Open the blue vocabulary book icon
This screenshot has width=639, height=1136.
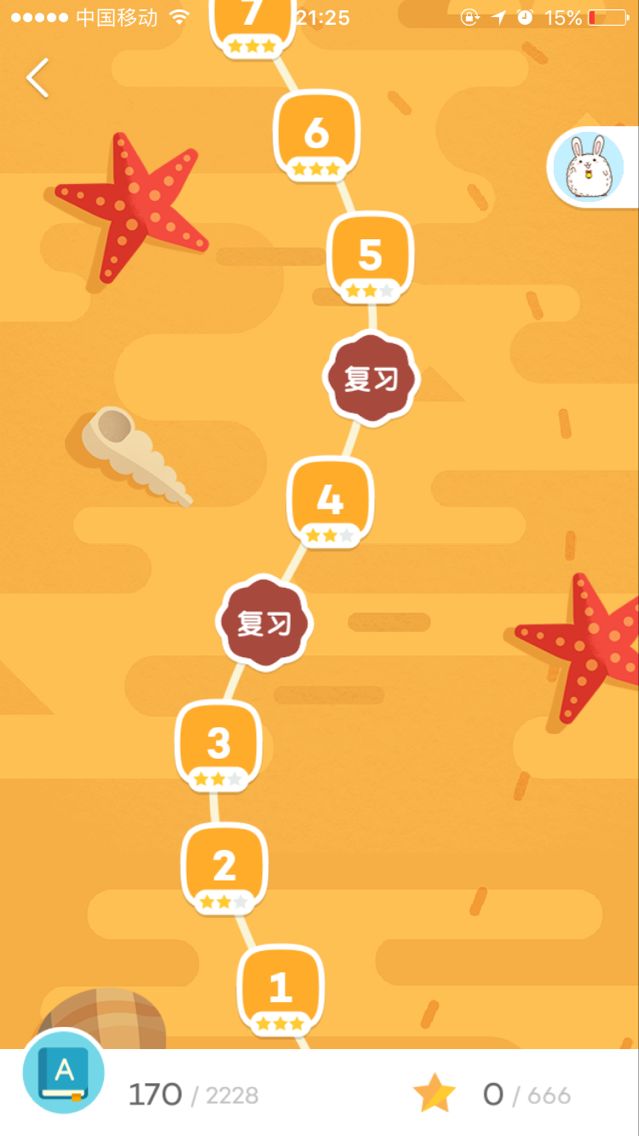(x=64, y=1072)
